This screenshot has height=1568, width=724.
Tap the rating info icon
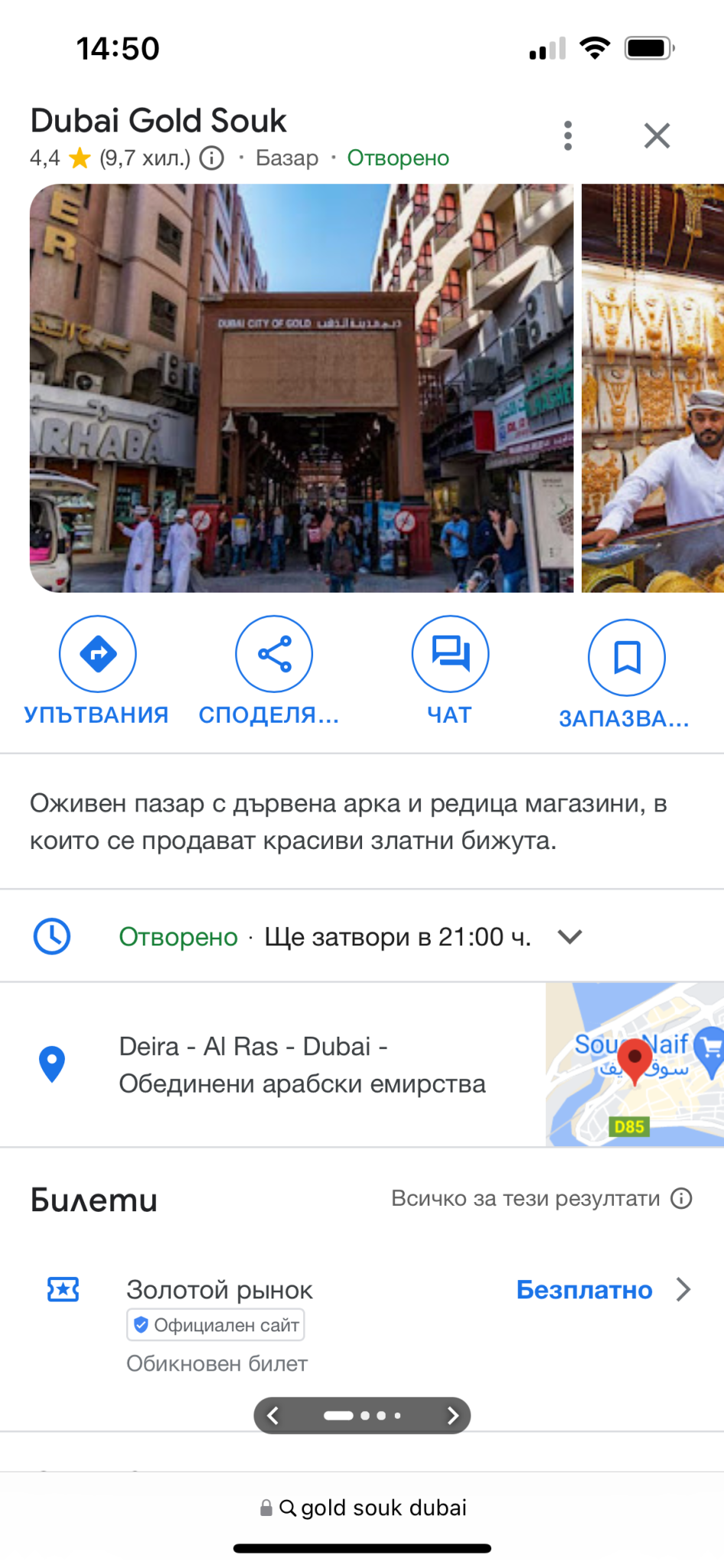tap(212, 158)
